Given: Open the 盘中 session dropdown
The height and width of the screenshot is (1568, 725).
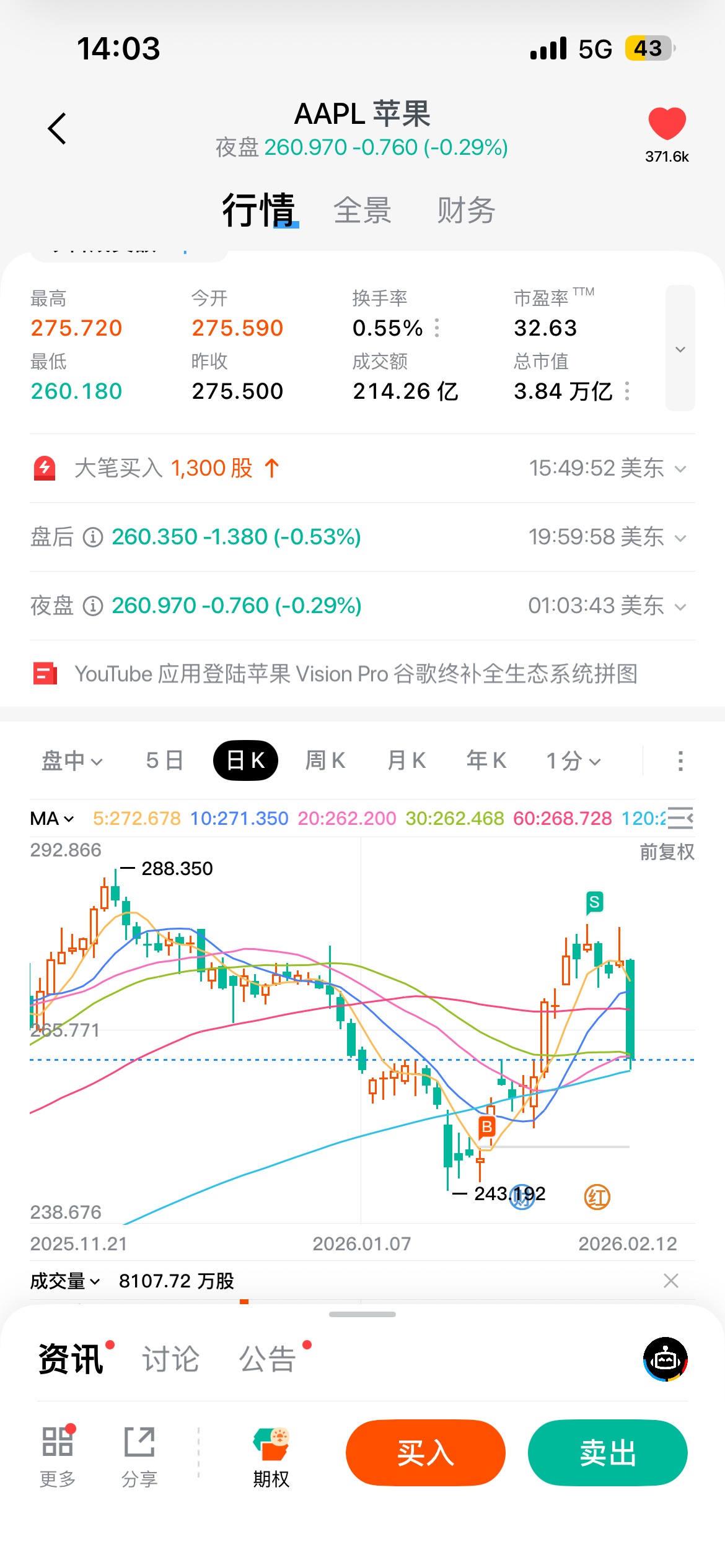Looking at the screenshot, I should pos(71,760).
